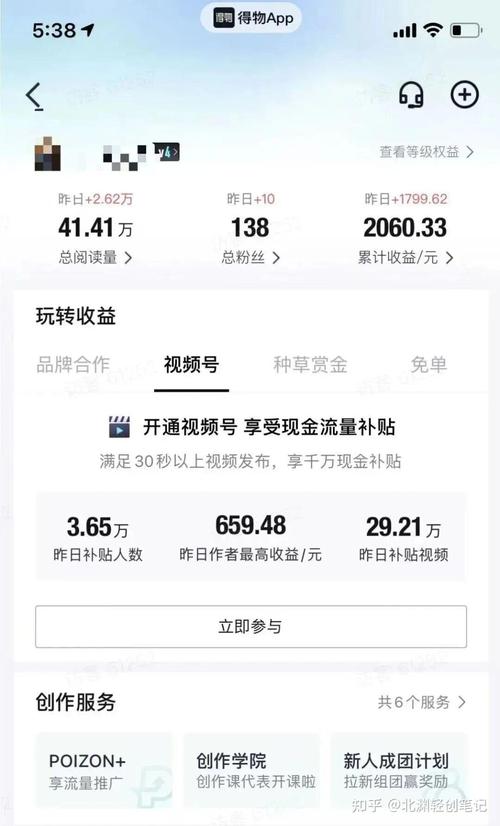Open customer service headset icon

[x=411, y=95]
